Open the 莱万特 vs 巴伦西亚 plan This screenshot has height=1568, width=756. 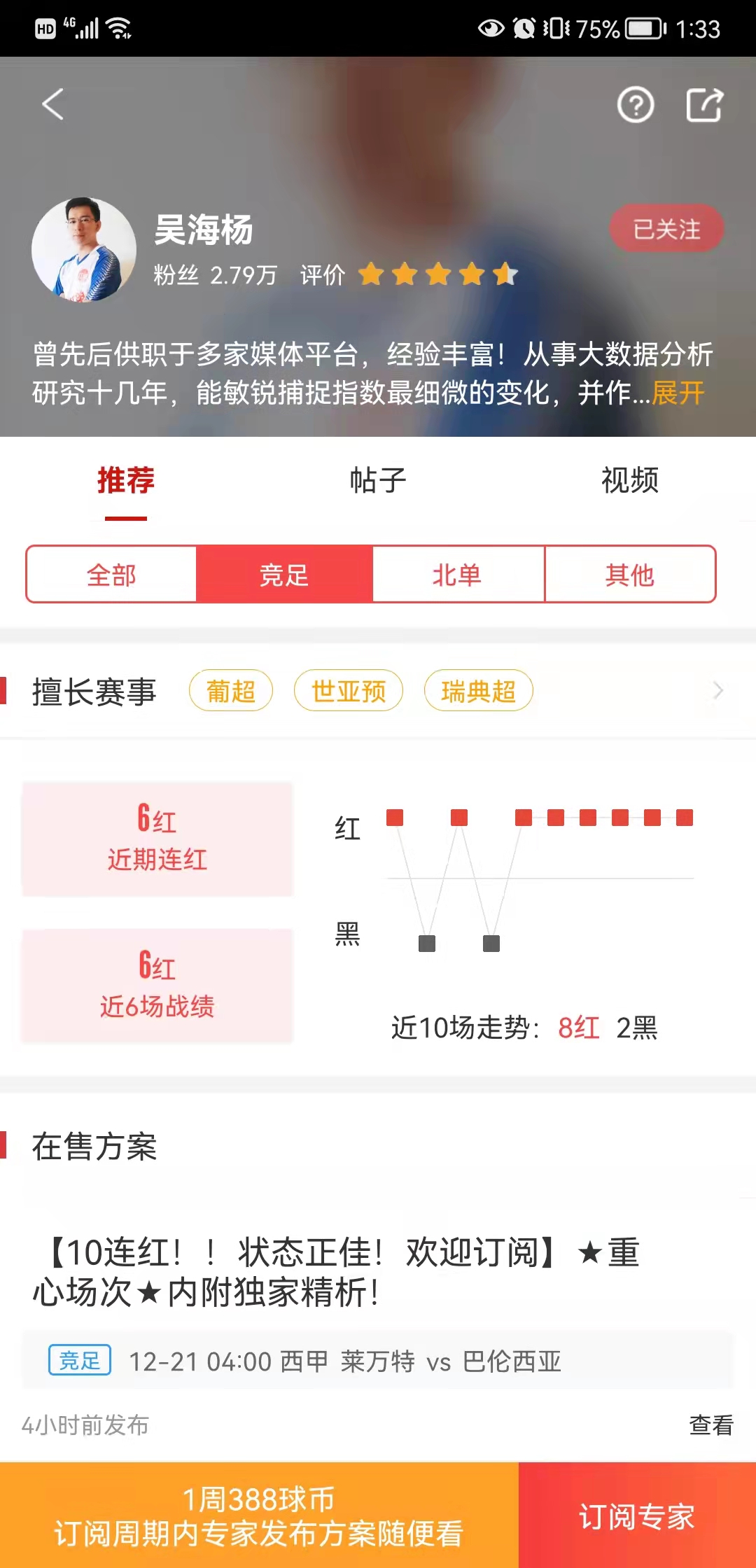[378, 1361]
